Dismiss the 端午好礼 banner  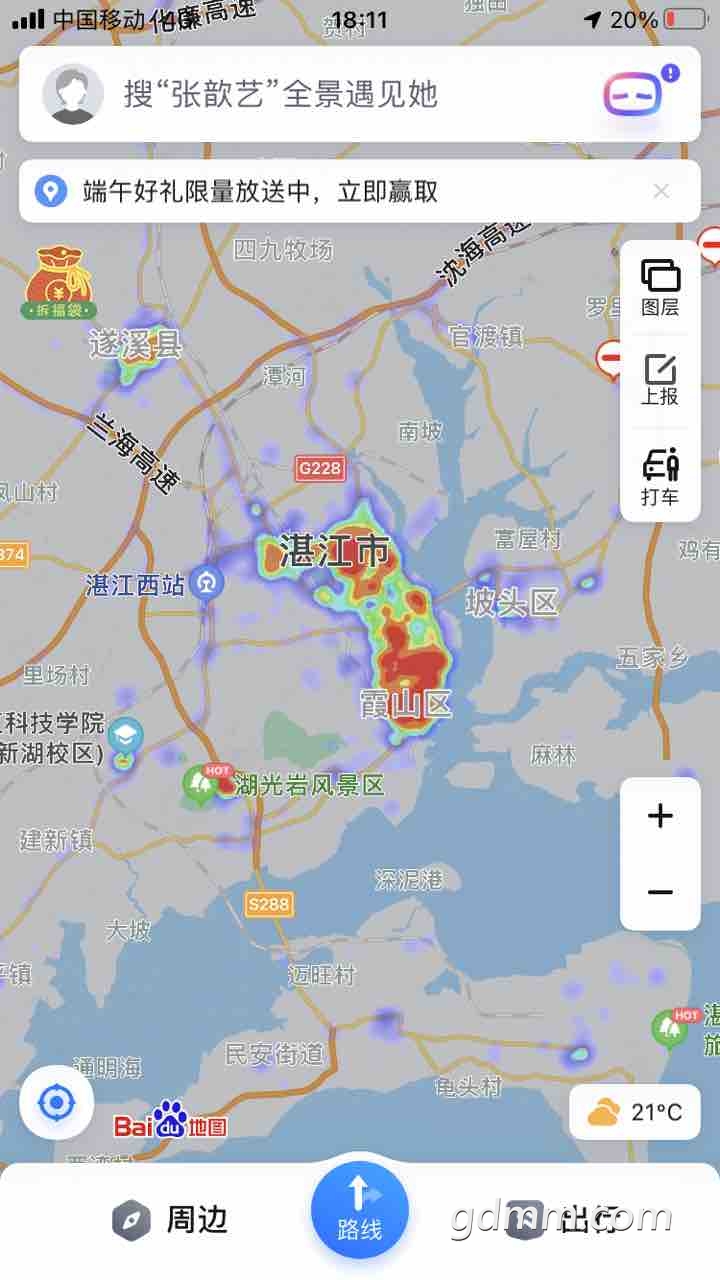tap(661, 191)
